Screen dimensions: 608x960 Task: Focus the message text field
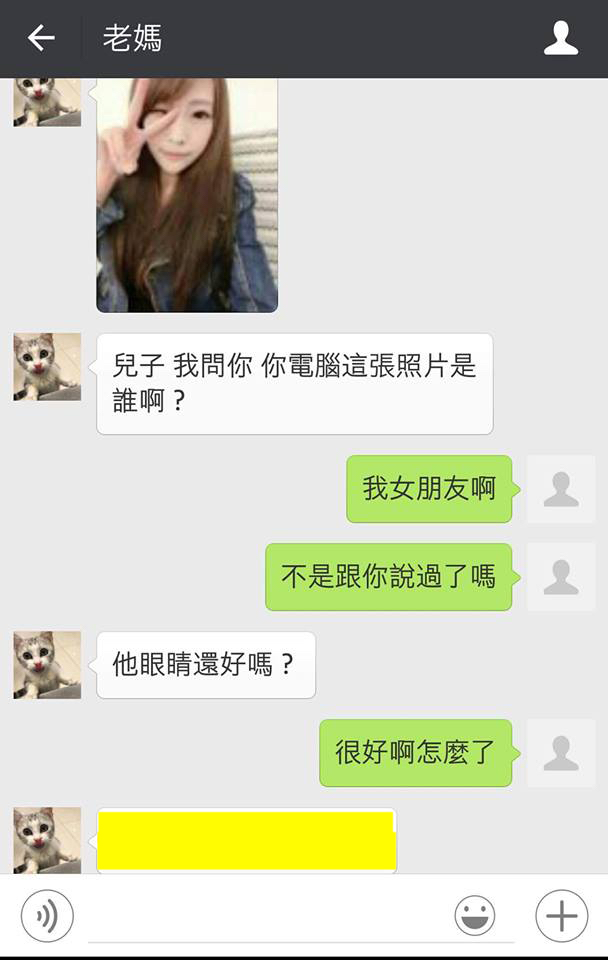pyautogui.click(x=270, y=916)
